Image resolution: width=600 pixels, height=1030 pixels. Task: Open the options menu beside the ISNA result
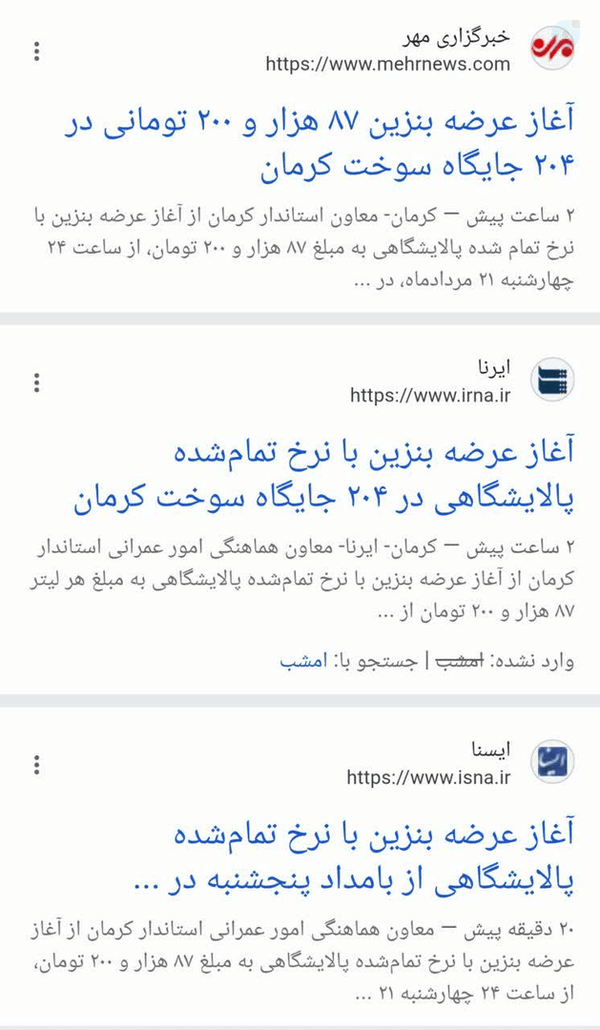point(37,764)
